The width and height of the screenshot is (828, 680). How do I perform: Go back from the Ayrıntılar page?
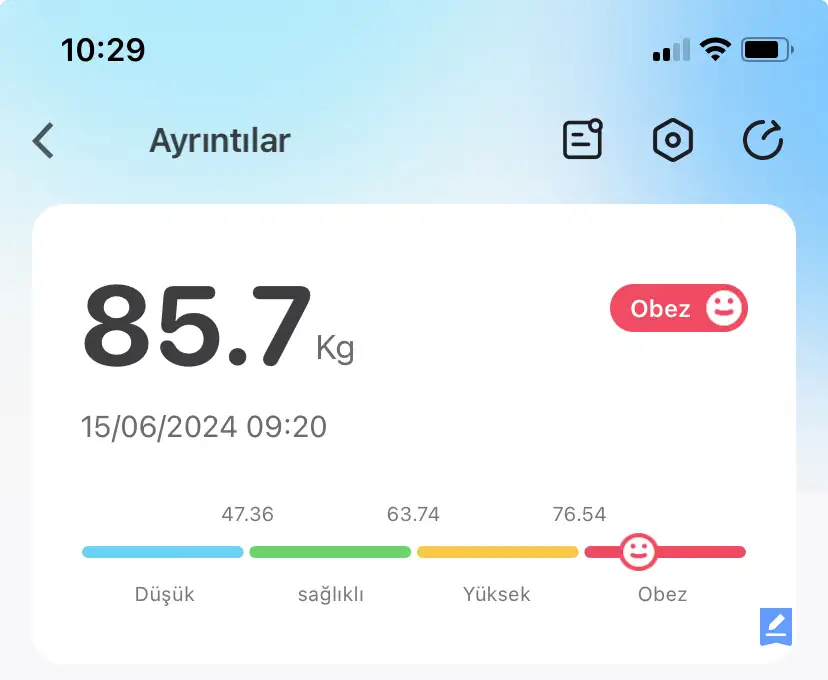43,141
